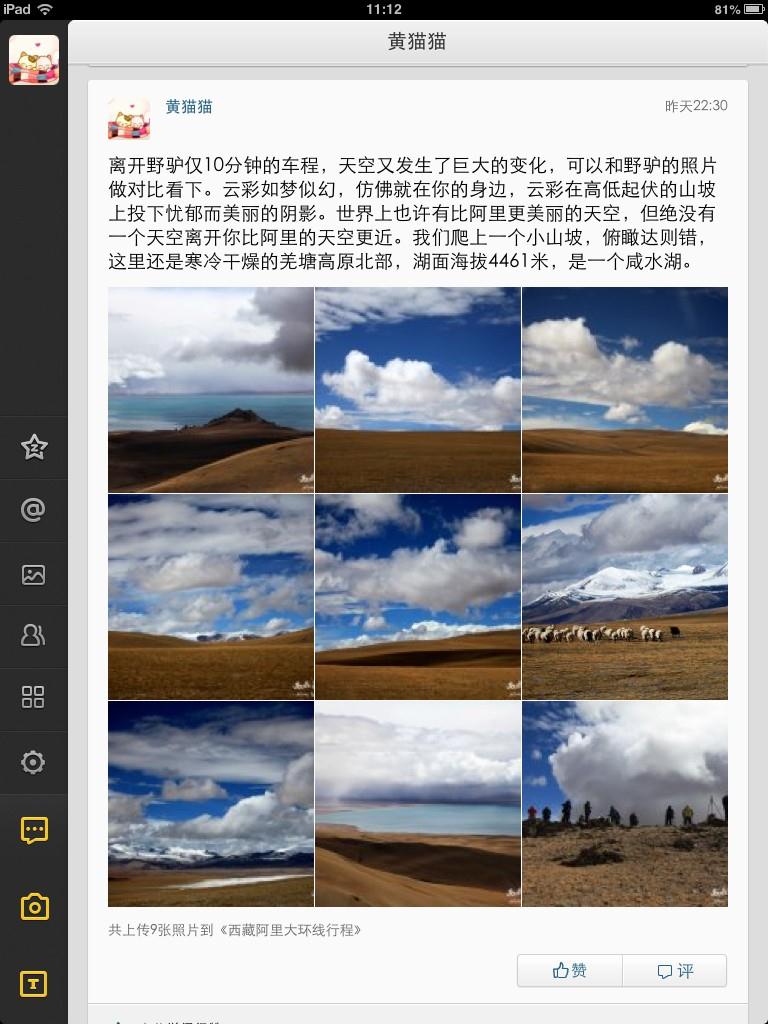Open 黄猫猫's profile name link in post
Screen dimensions: 768x1024
189,107
